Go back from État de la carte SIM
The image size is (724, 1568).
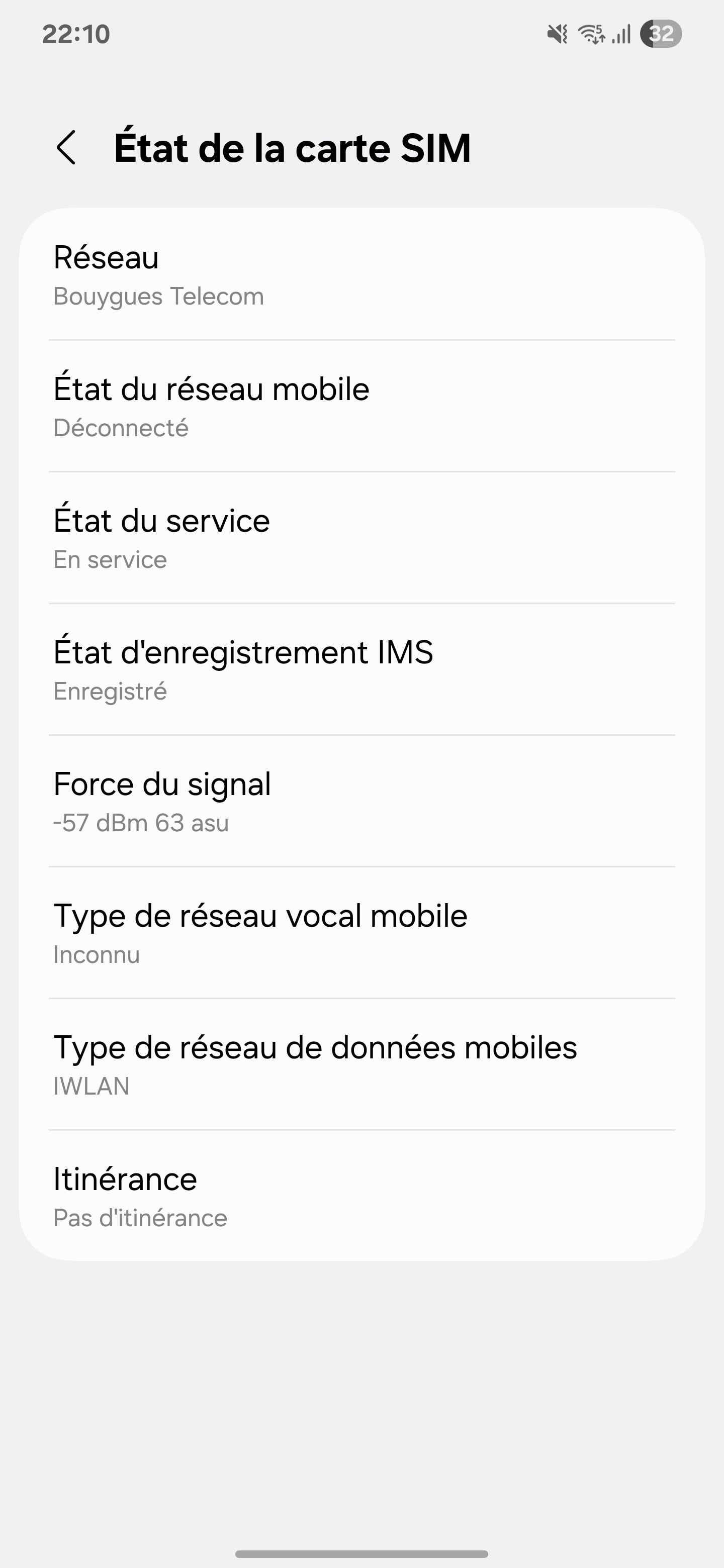point(66,148)
